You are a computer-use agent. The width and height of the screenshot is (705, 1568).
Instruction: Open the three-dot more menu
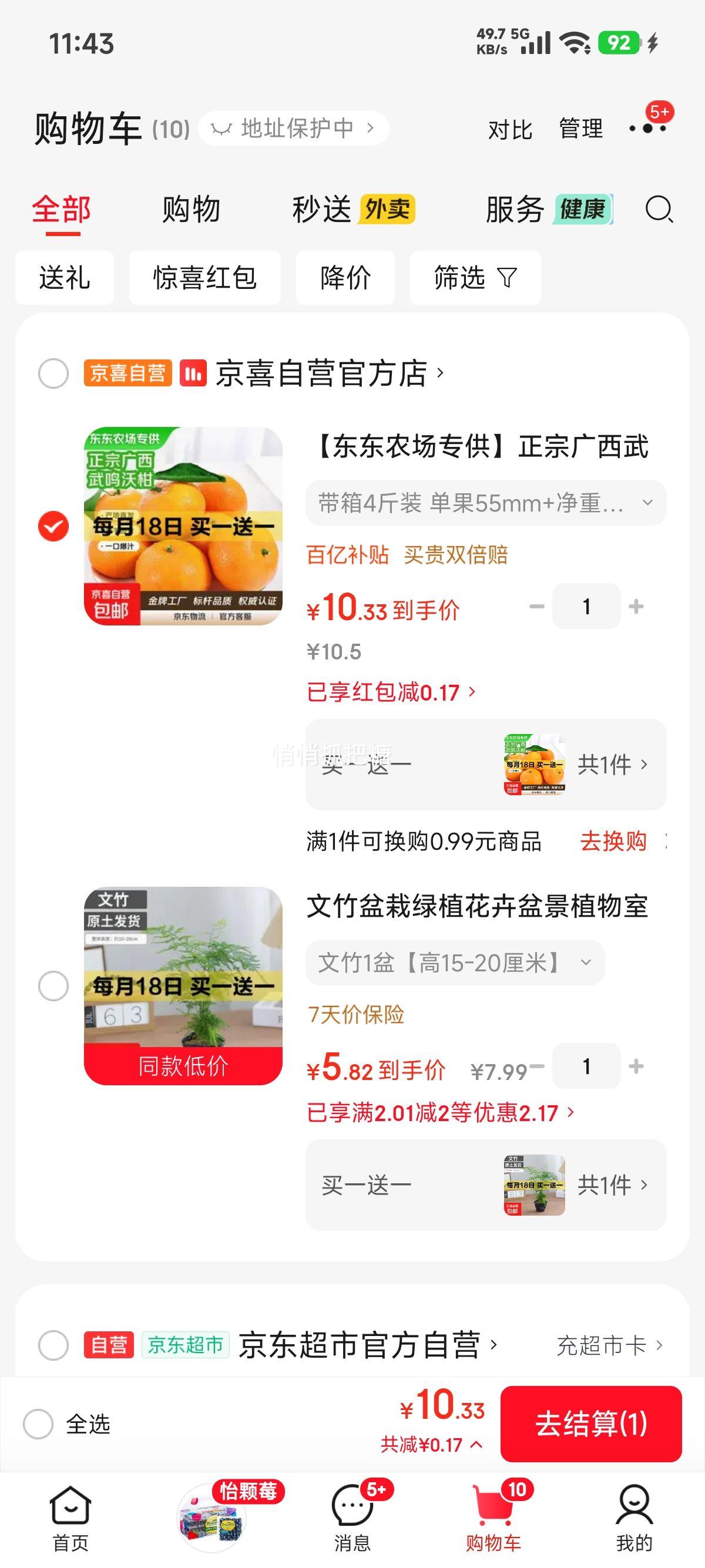pyautogui.click(x=648, y=129)
